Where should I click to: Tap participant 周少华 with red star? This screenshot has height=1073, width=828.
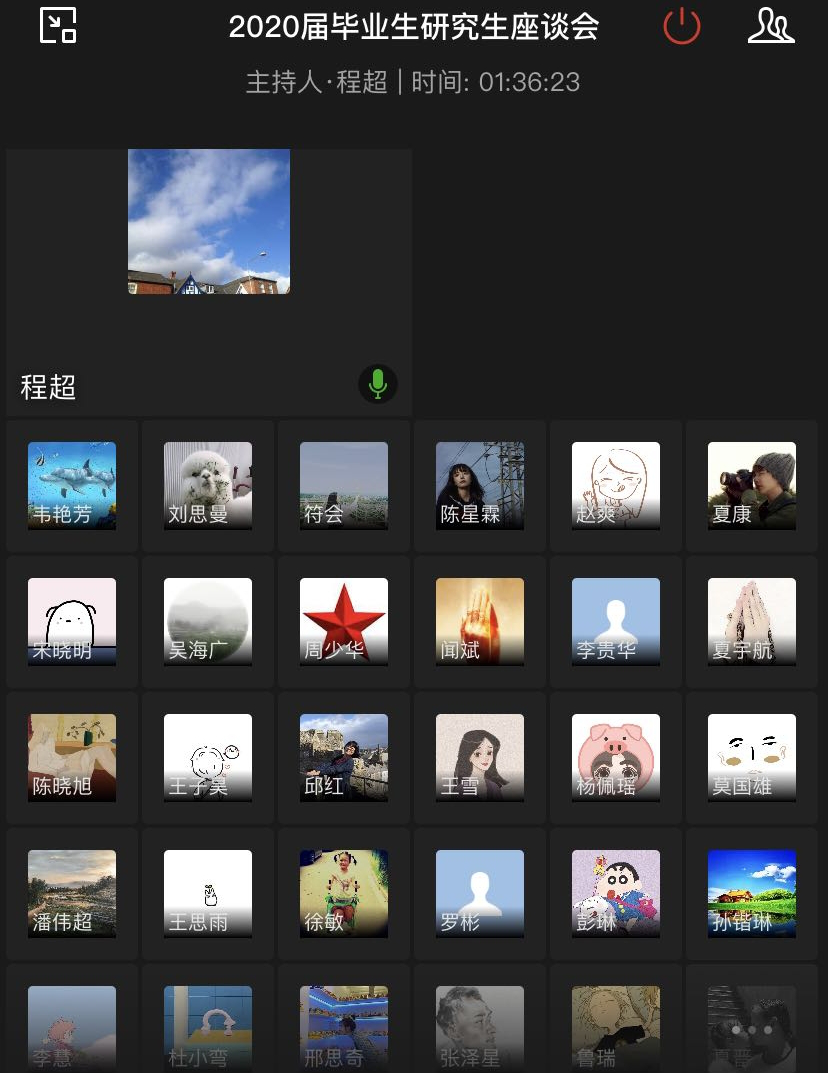[344, 622]
